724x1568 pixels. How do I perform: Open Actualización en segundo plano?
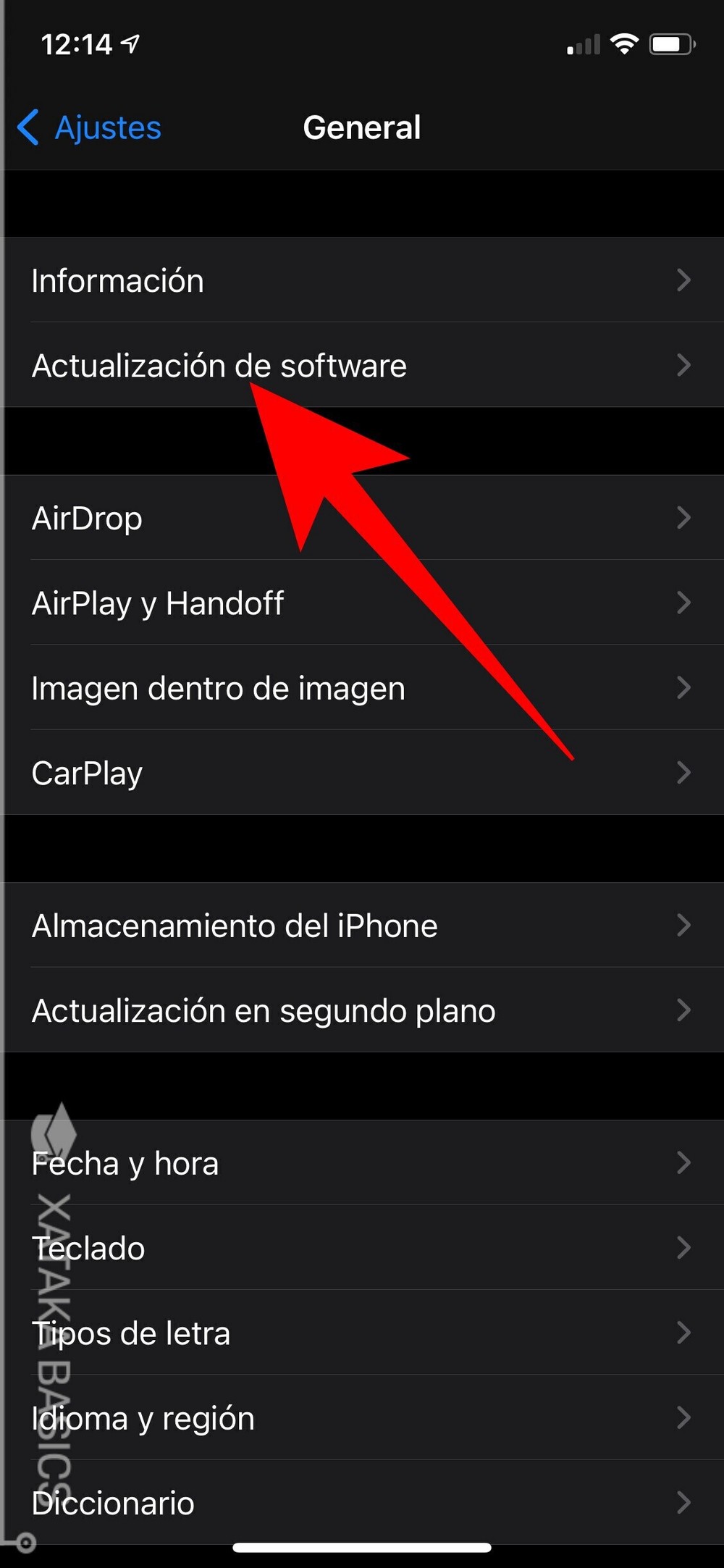362,1010
